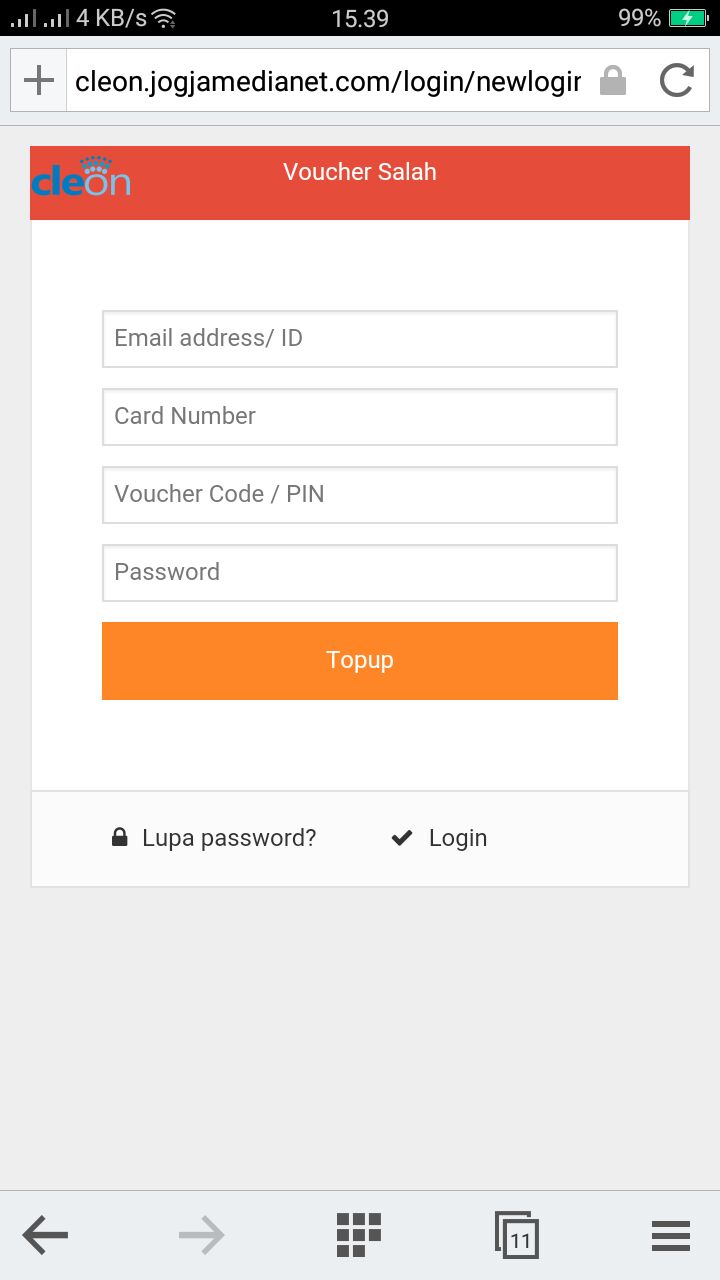Submit with the orange Topup button

click(360, 661)
